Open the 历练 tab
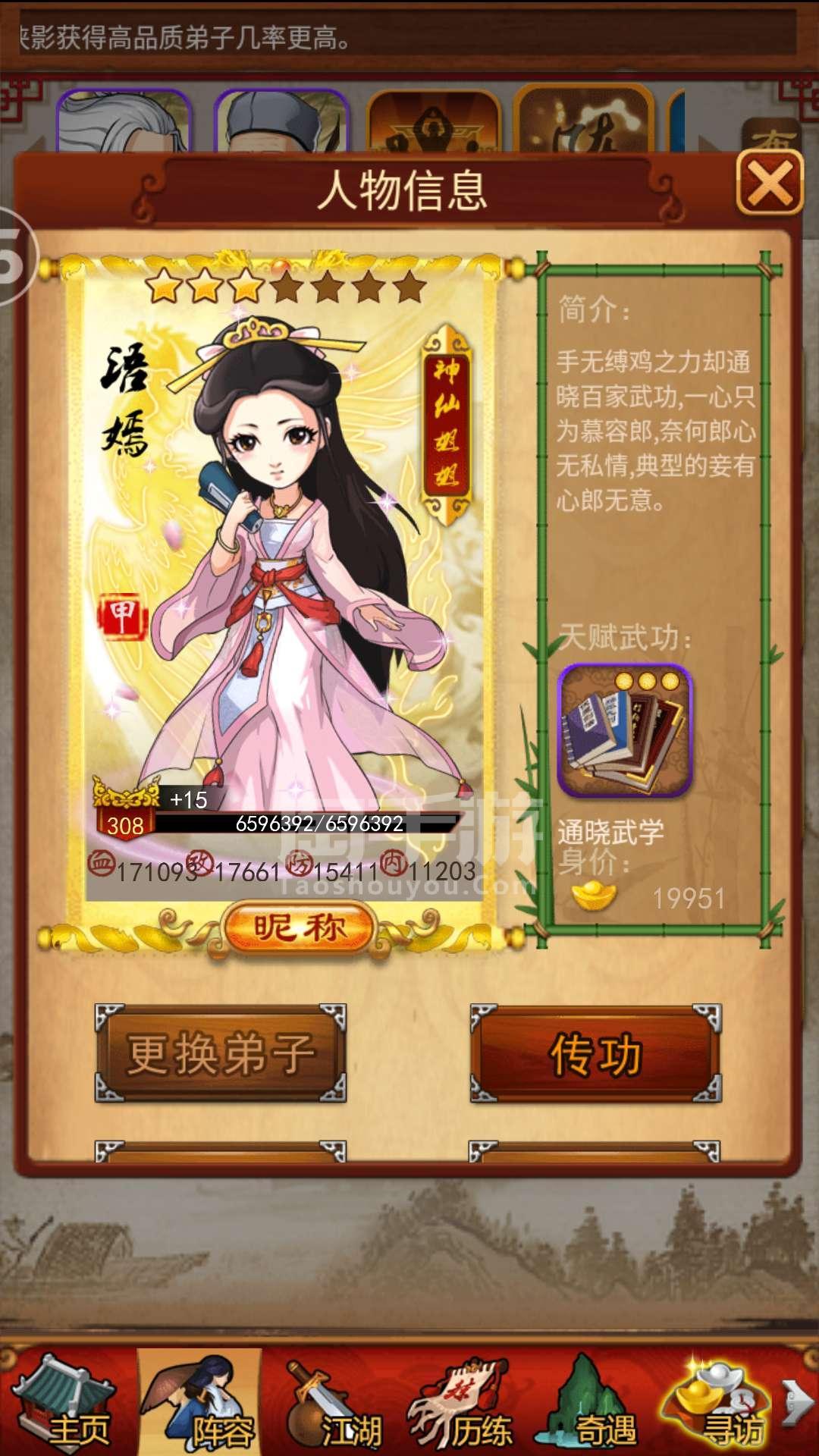819x1456 pixels. point(461,1403)
